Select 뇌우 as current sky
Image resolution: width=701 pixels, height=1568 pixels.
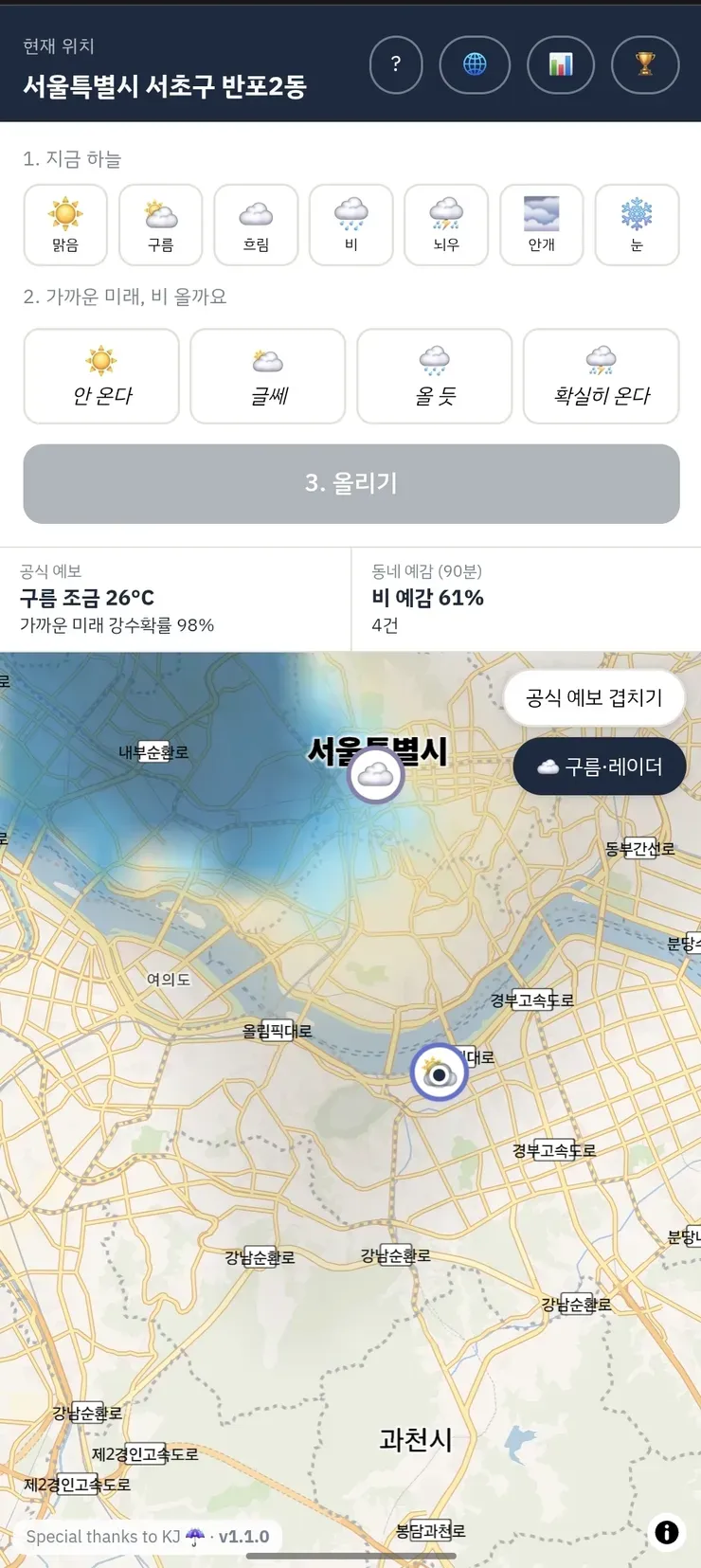point(446,225)
